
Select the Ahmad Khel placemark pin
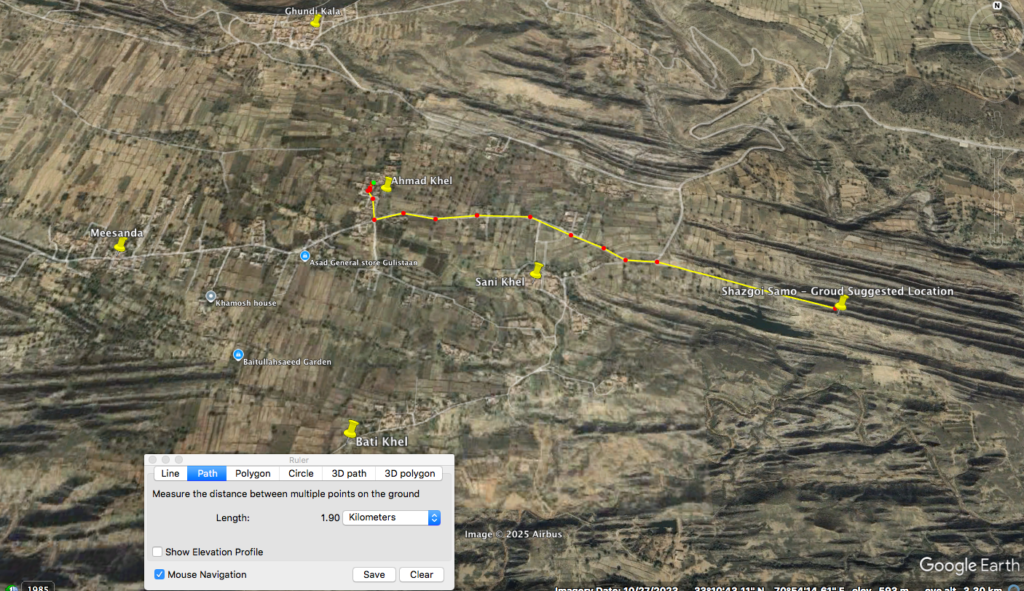coord(386,184)
